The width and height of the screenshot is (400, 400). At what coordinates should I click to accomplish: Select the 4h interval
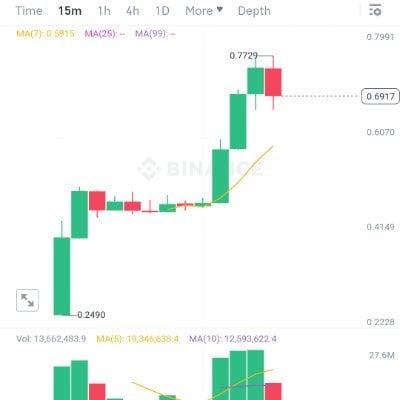point(133,11)
